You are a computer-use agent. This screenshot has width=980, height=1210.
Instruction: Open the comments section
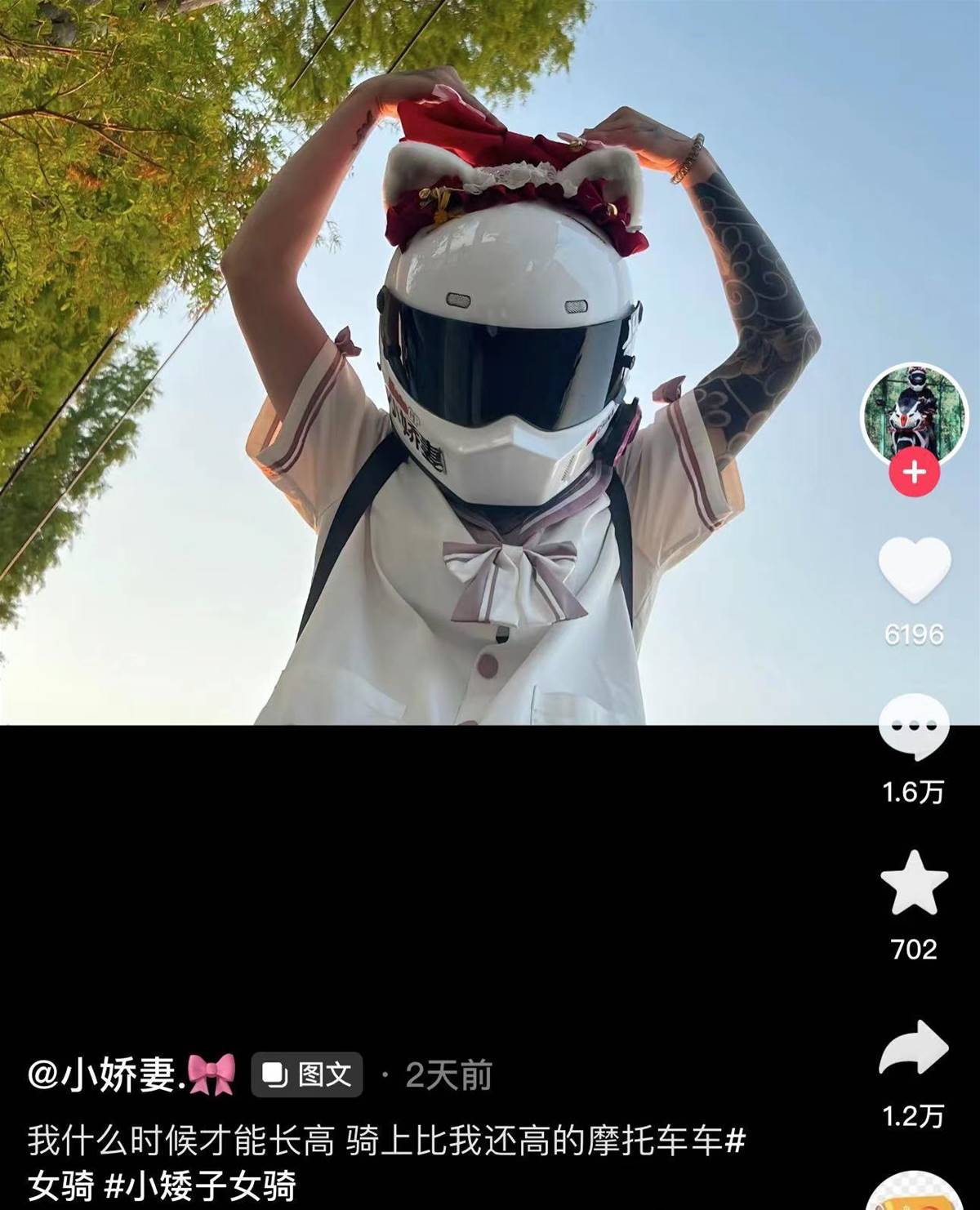(x=914, y=726)
